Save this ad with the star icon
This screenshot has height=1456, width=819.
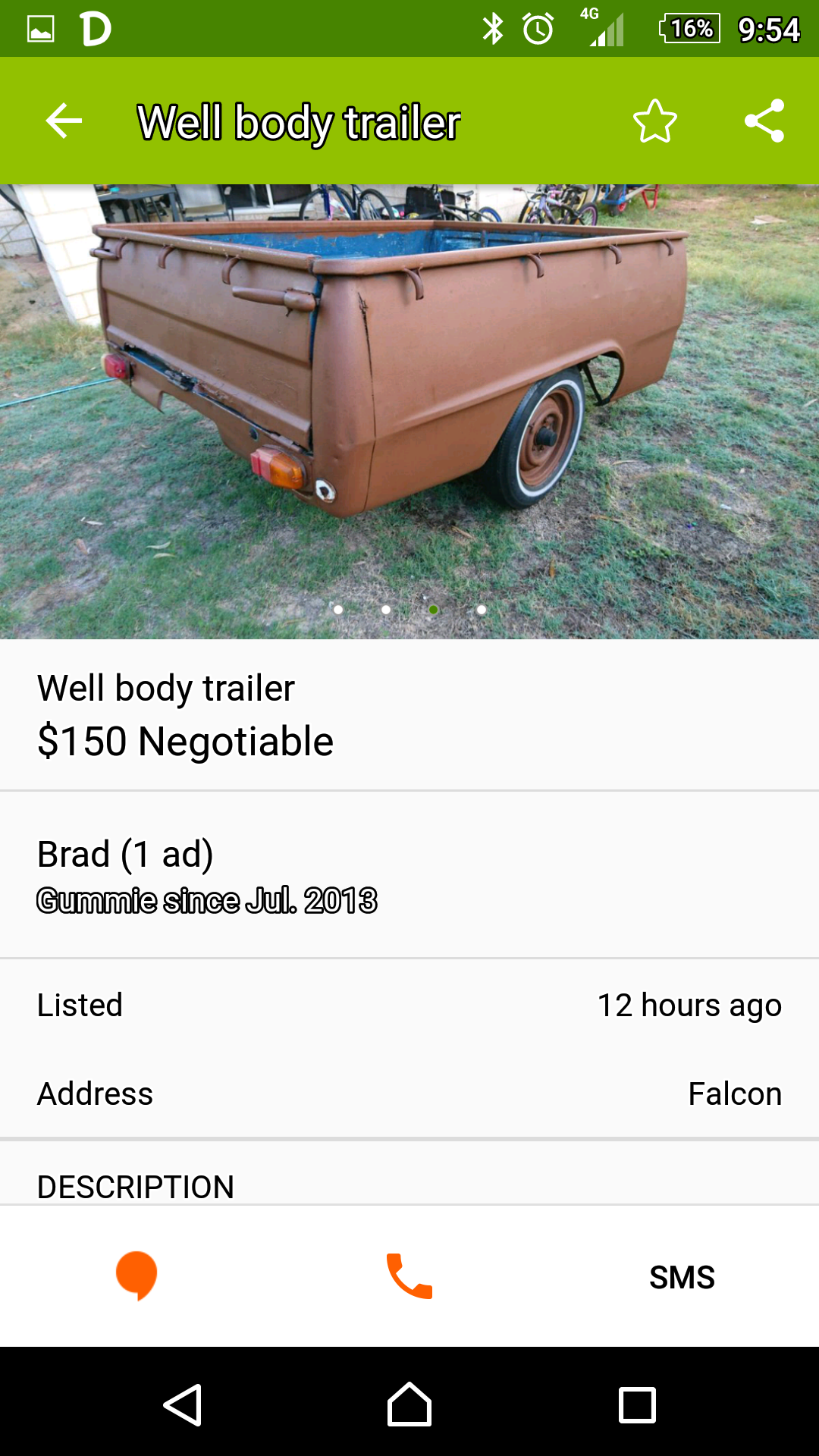(654, 121)
